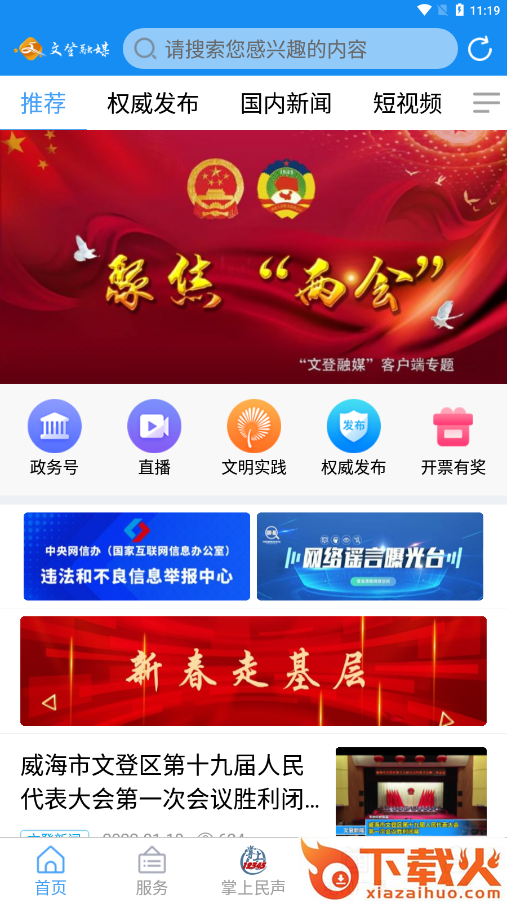Viewport: 507px width, 903px height.
Task: Open the 权威发布 shield shortcut
Action: [x=354, y=438]
